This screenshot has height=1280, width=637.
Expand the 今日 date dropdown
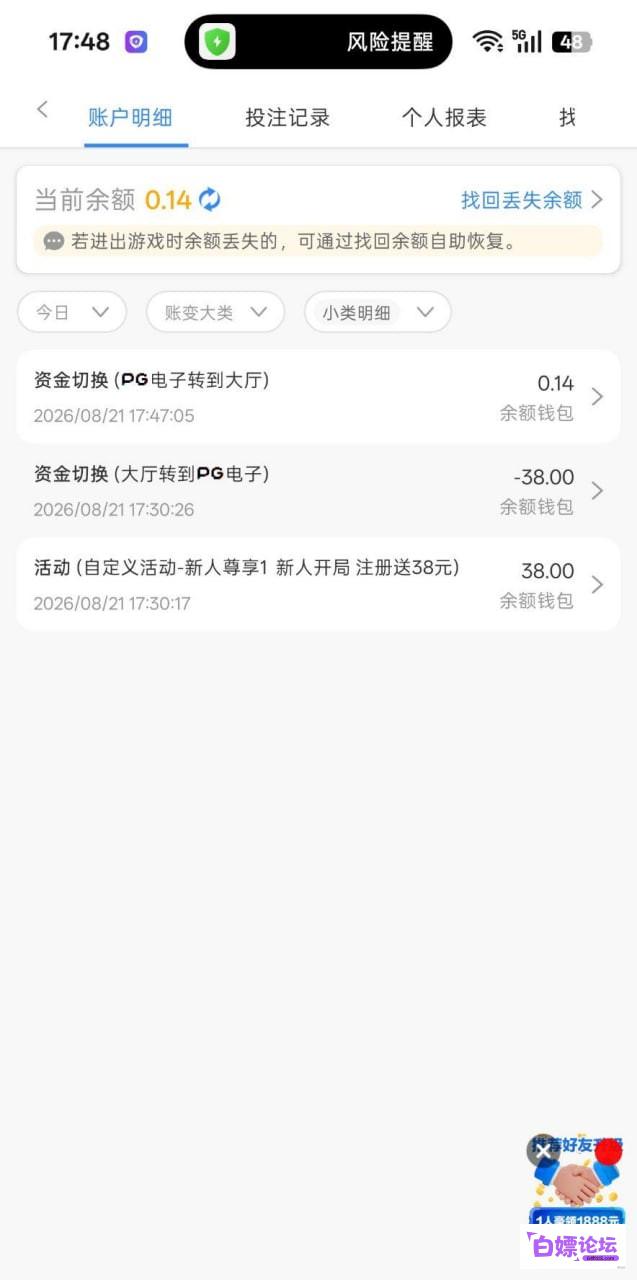coord(72,312)
